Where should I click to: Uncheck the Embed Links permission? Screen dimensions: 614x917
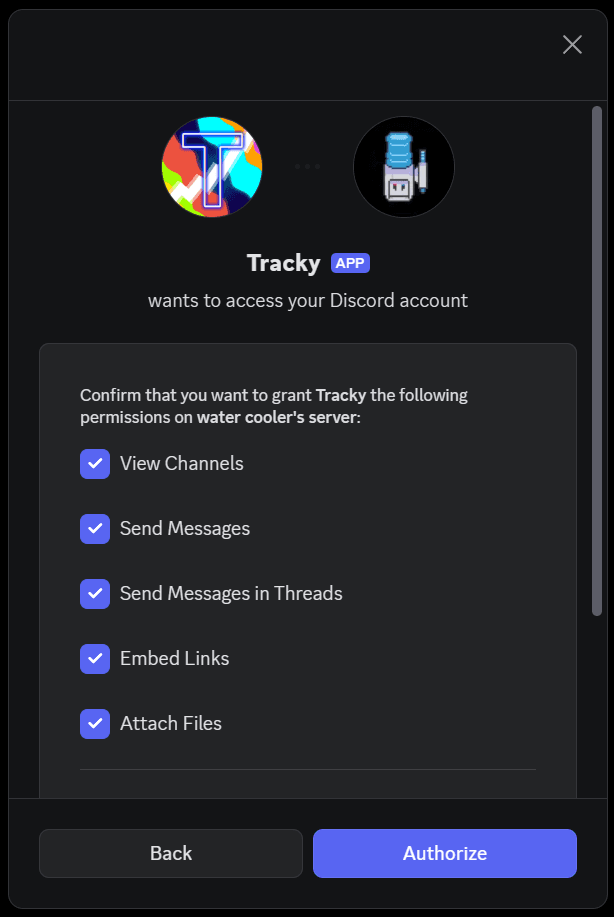coord(95,659)
